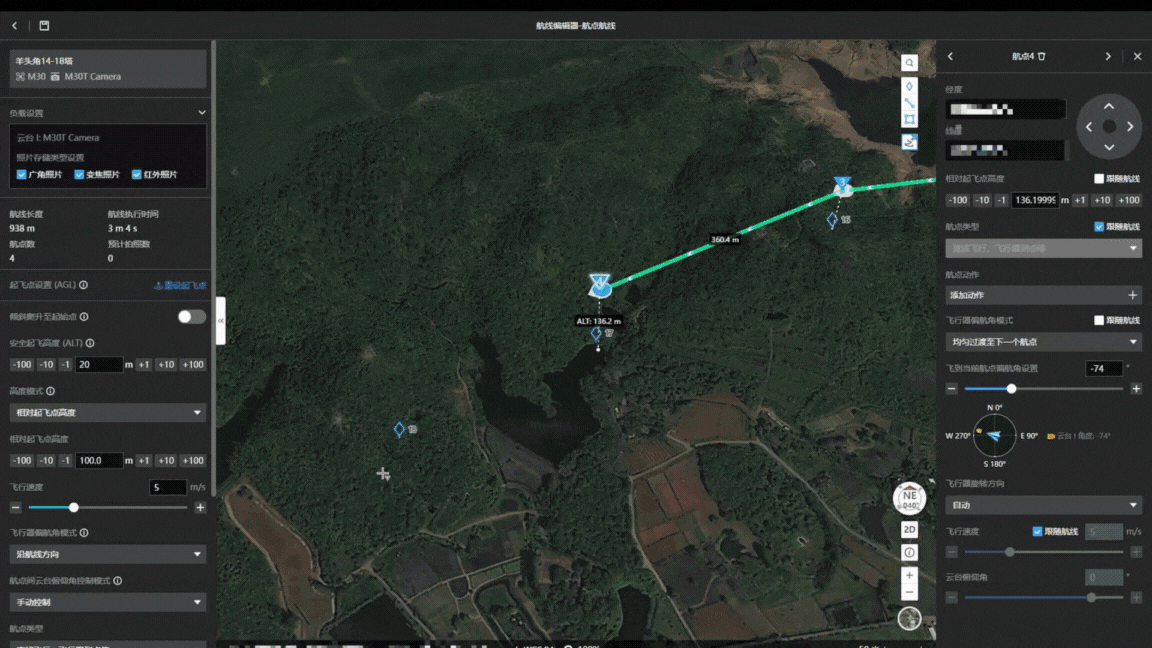Open the altitude mode dropdown
This screenshot has width=1152, height=648.
[107, 412]
